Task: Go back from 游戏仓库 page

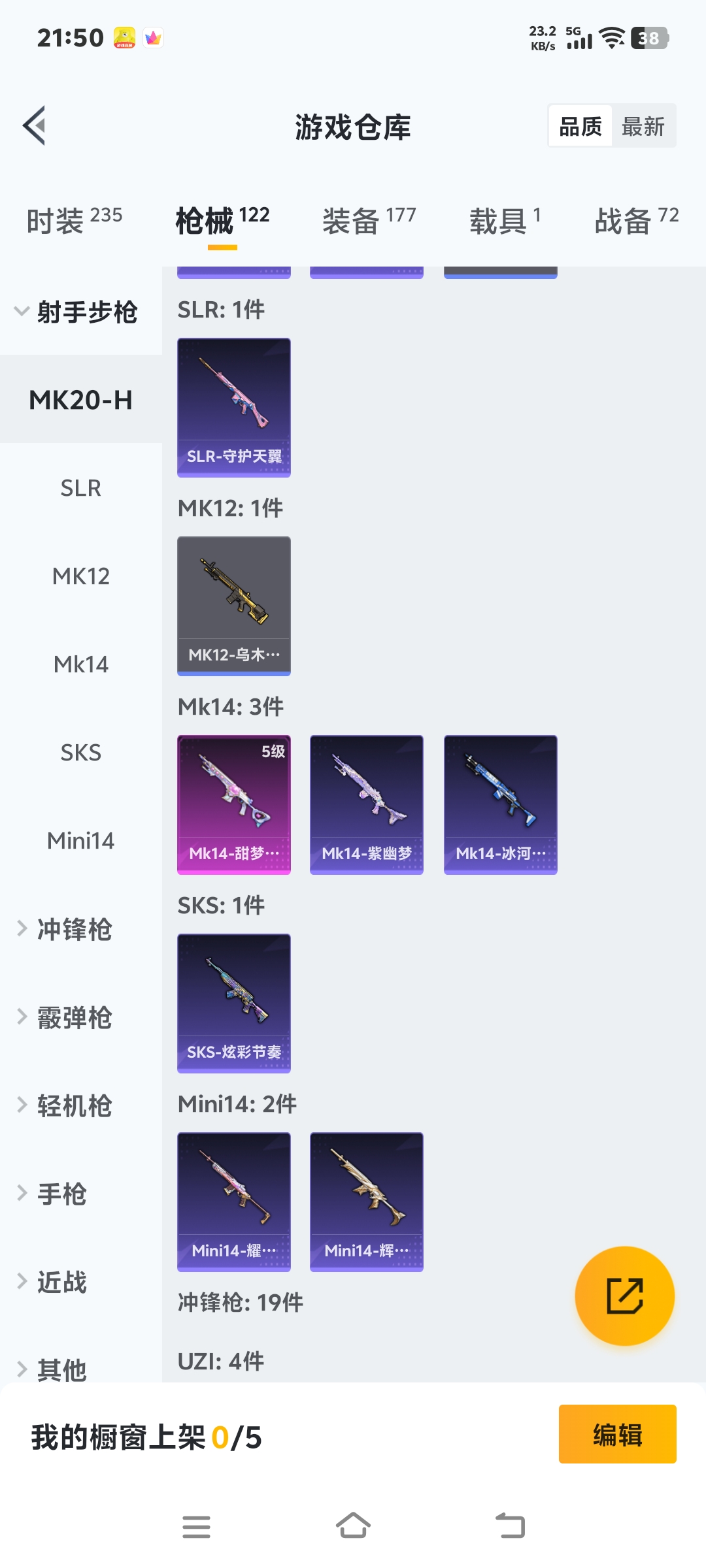Action: [x=35, y=125]
